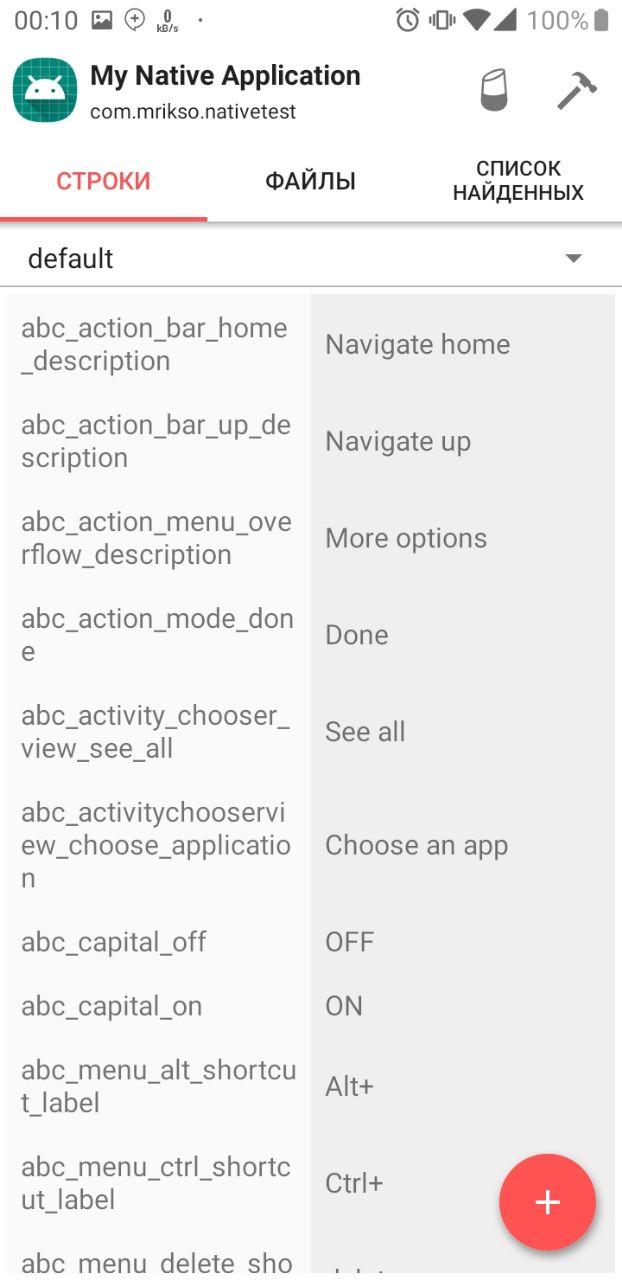Open the abc_capital_off row
This screenshot has height=1280, width=622.
(311, 942)
